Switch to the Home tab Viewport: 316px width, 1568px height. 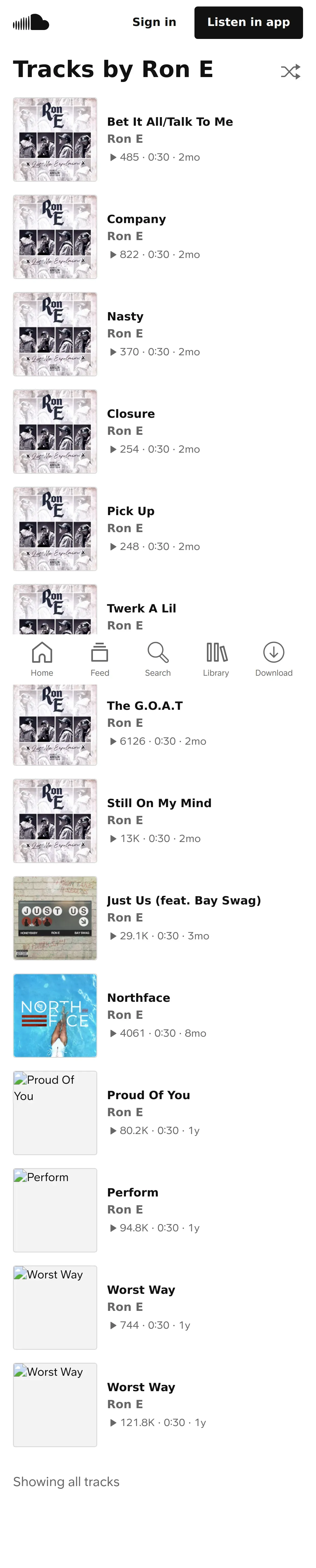click(42, 659)
